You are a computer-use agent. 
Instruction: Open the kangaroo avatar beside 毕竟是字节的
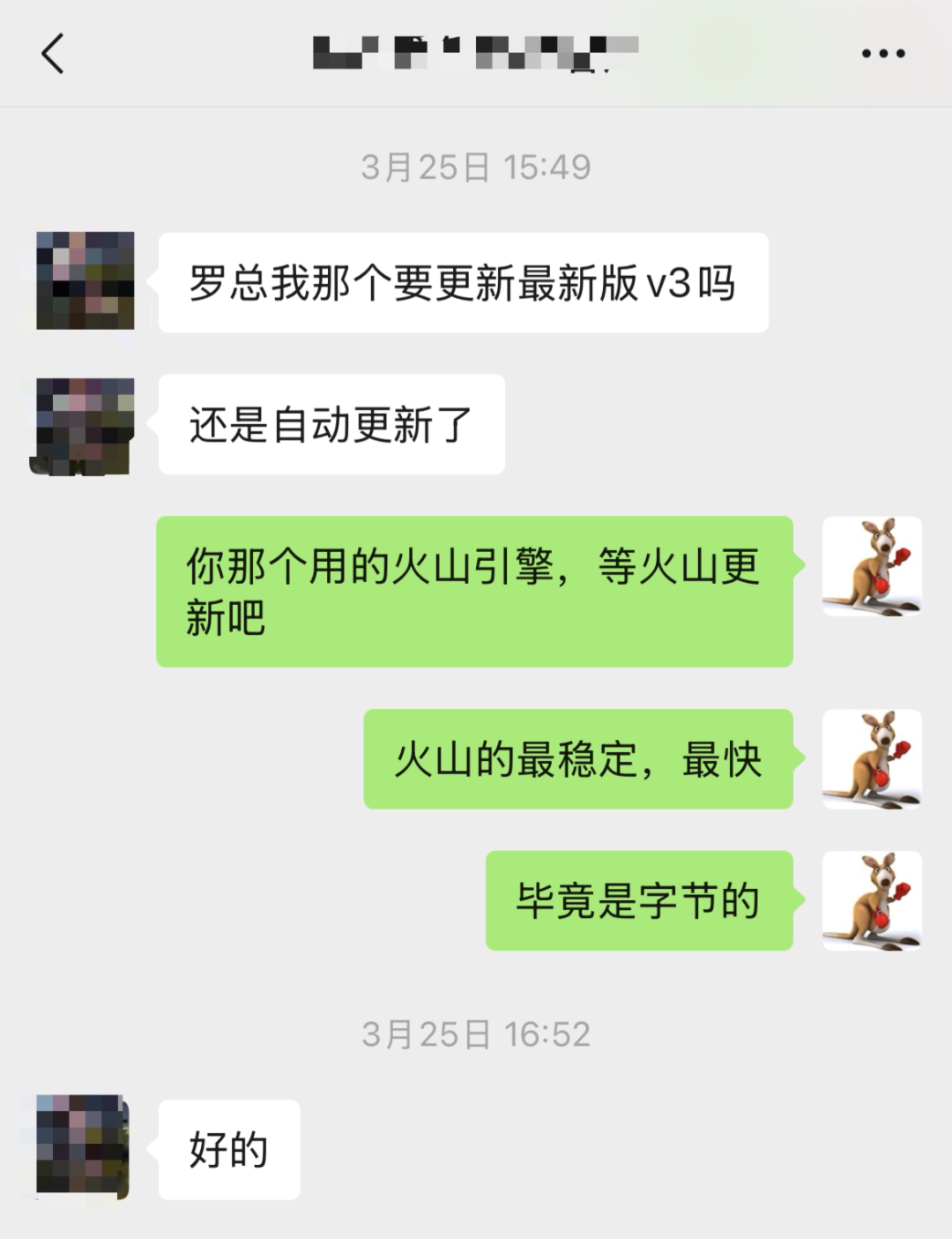(x=872, y=900)
